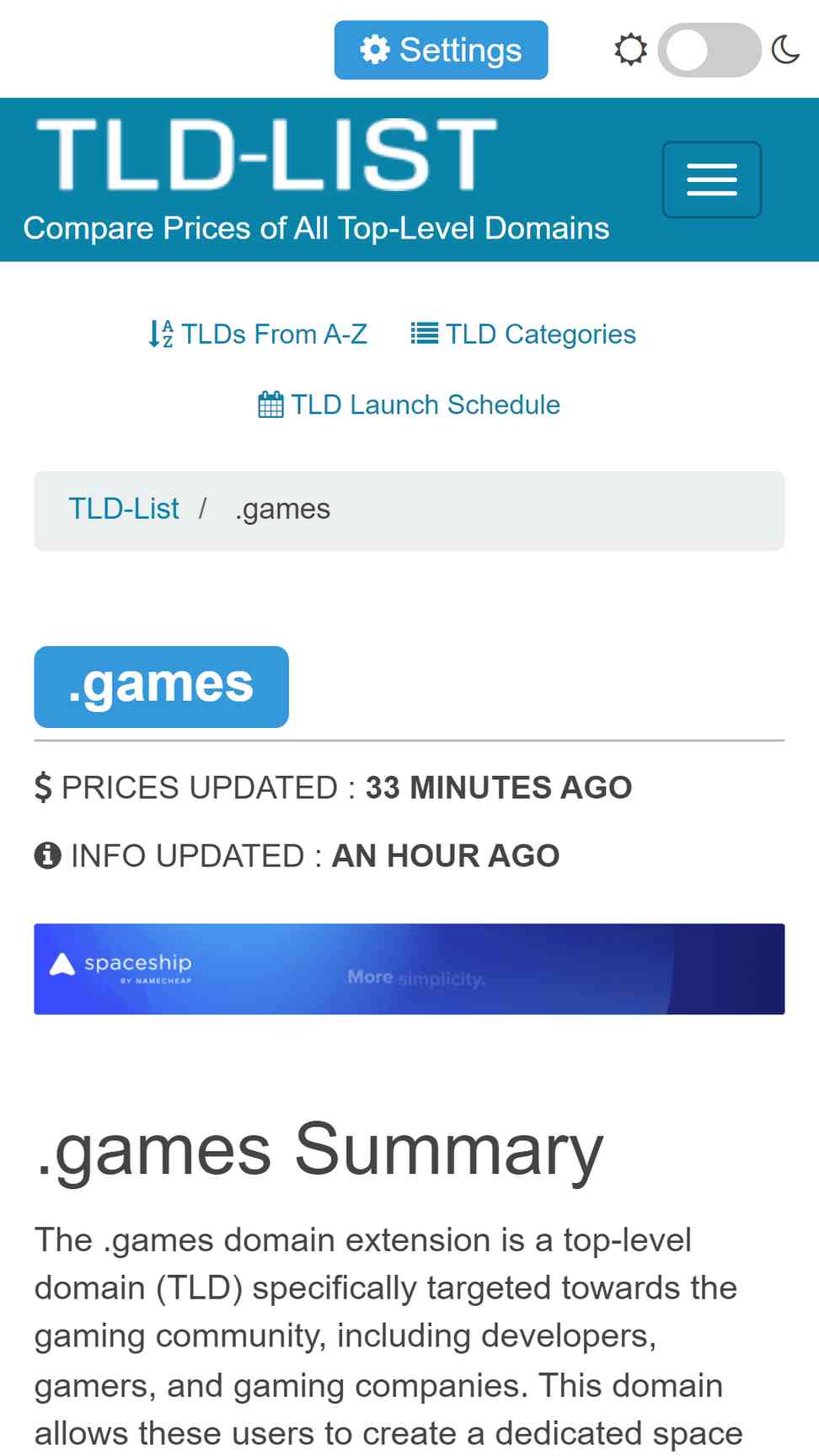The image size is (819, 1456).
Task: Toggle the dark mode switch
Action: tap(709, 50)
